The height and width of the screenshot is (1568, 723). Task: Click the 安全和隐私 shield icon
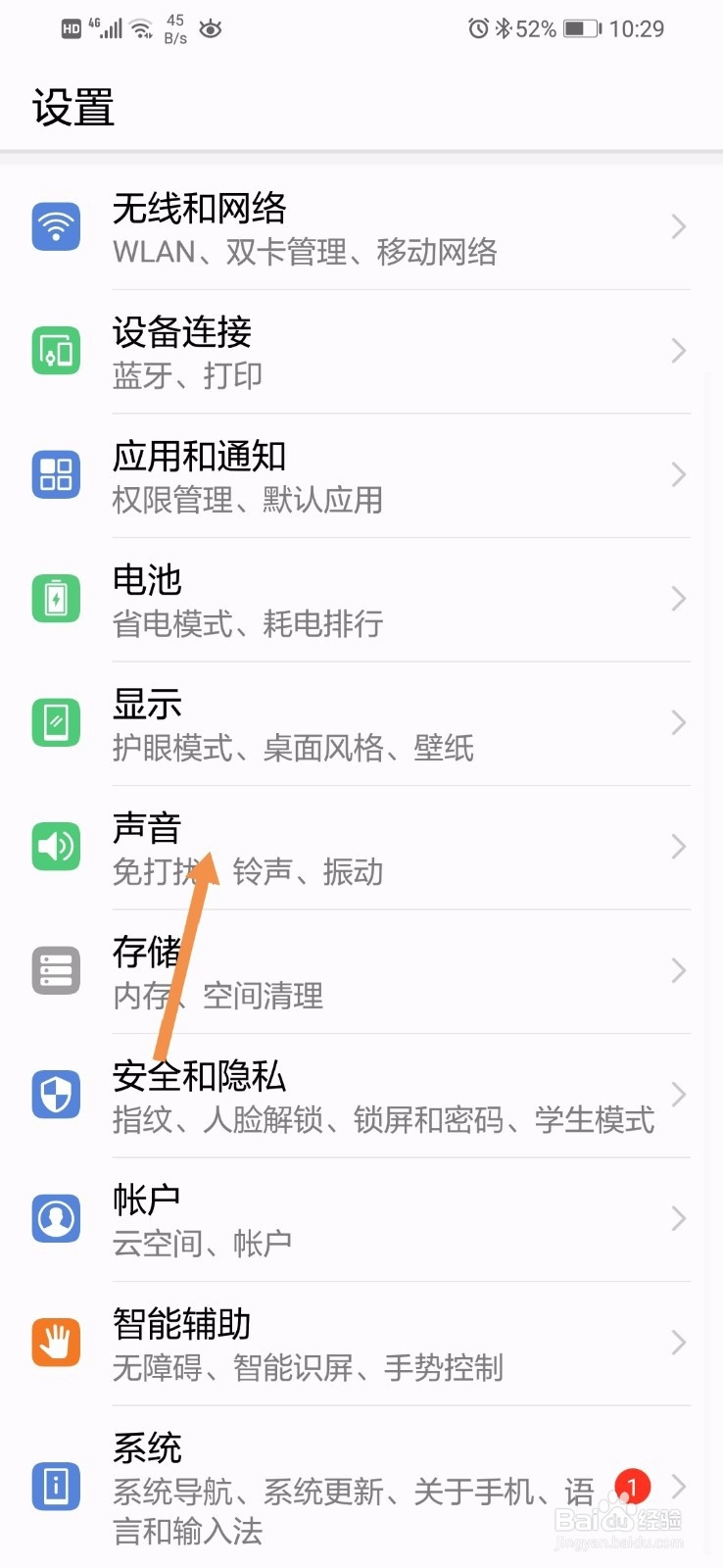(56, 1095)
